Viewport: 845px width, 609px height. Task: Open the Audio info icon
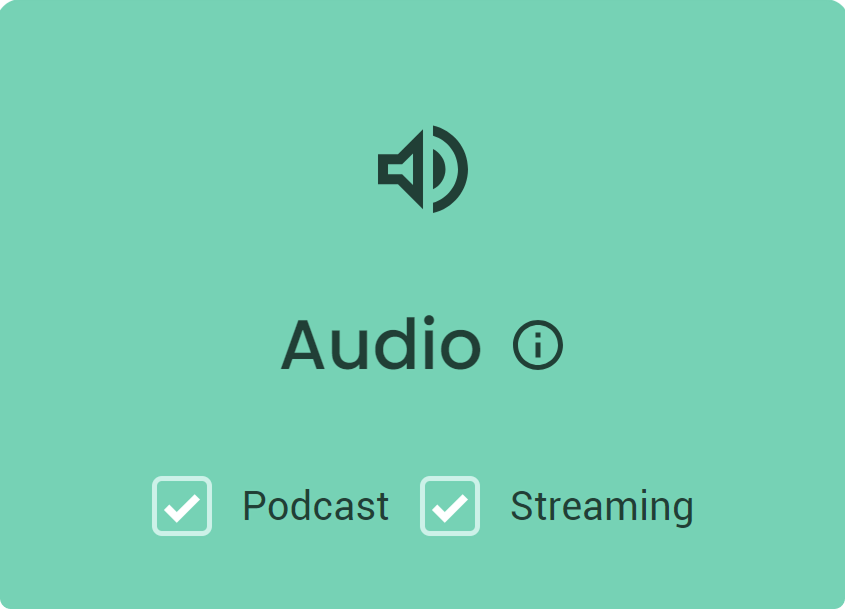(x=538, y=346)
